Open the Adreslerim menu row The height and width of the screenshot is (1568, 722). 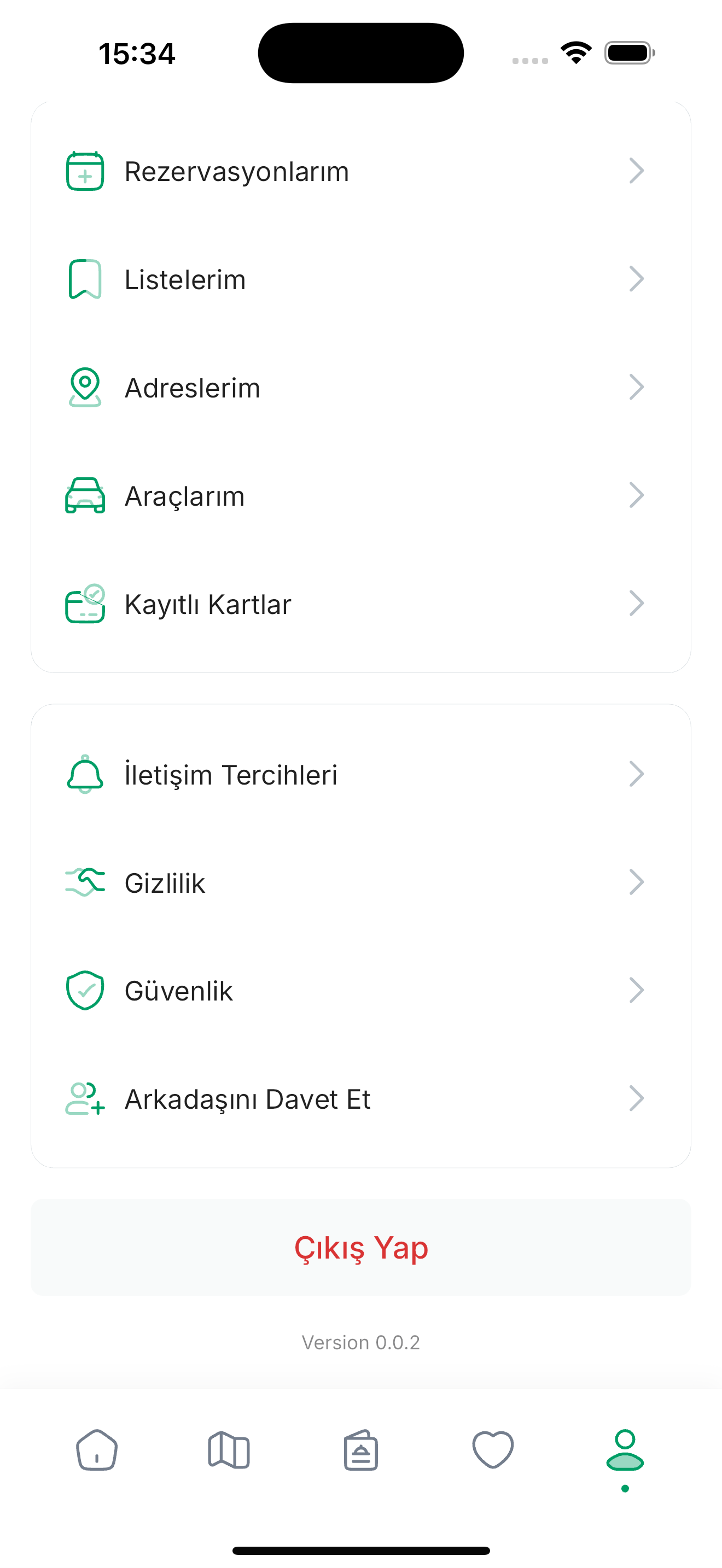[x=360, y=387]
